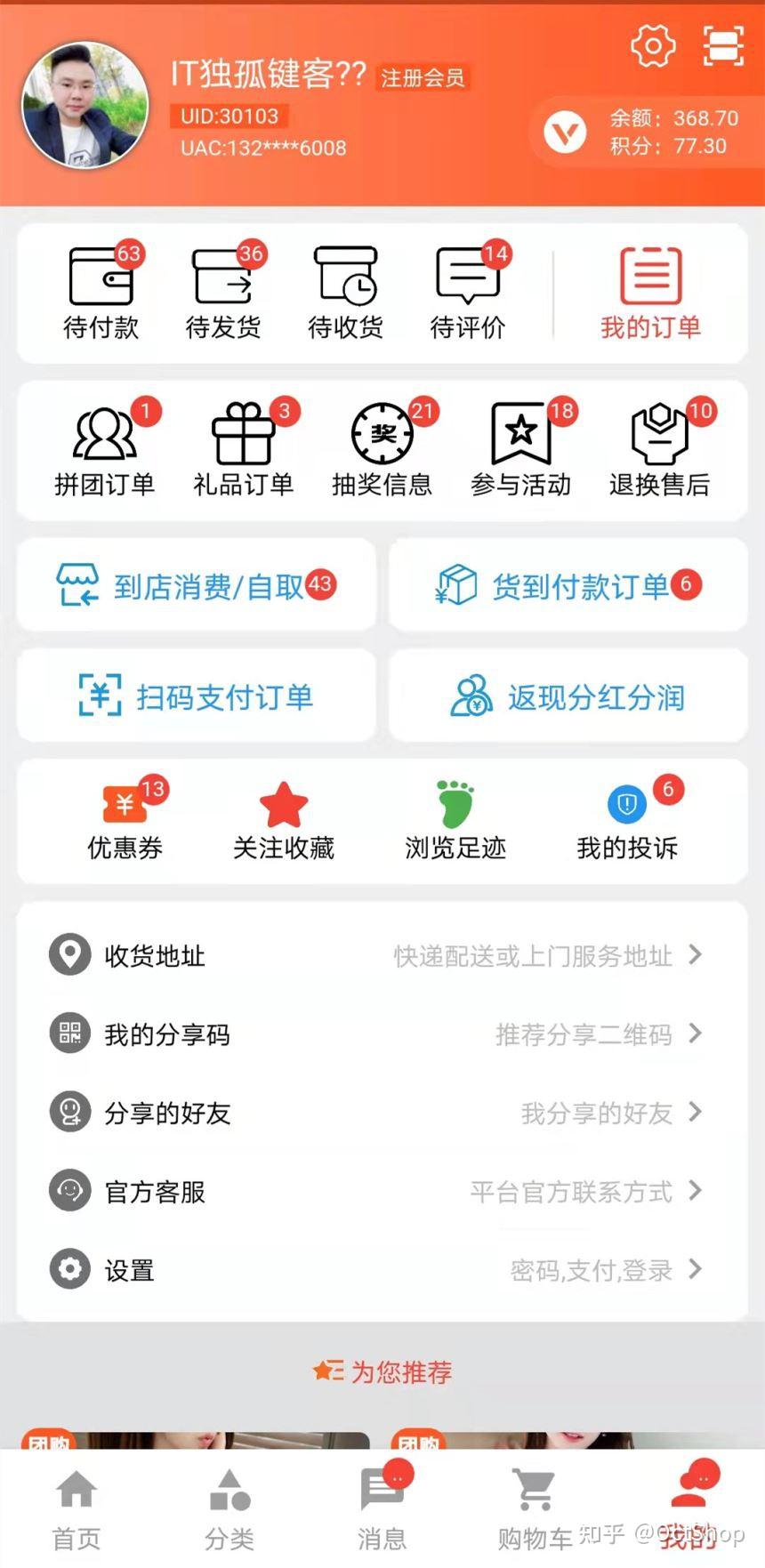The height and width of the screenshot is (1568, 765).
Task: View 关注收藏 favorites collection
Action: [x=283, y=818]
